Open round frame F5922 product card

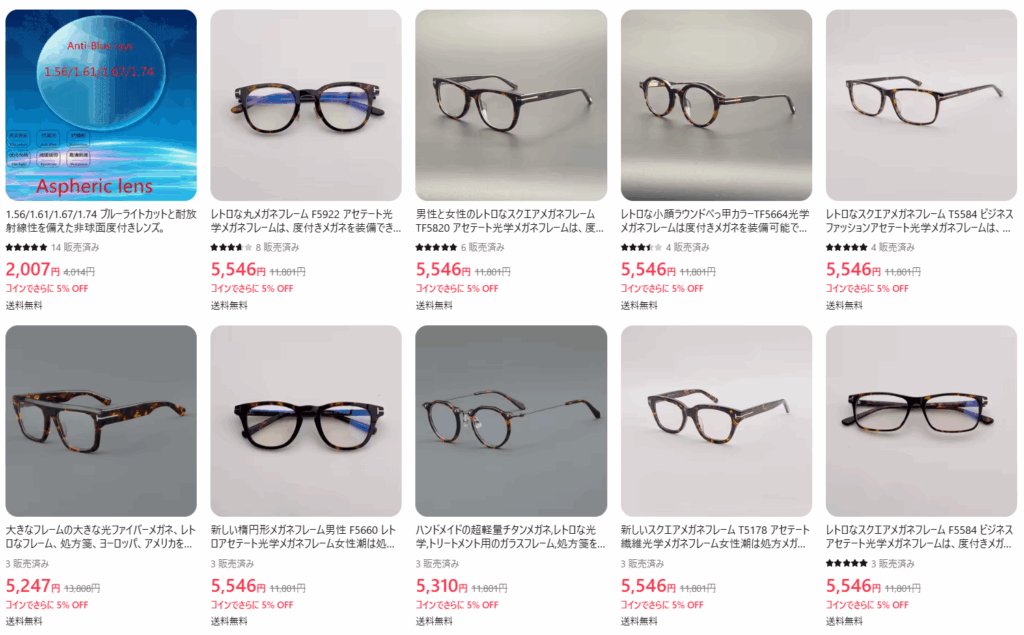[x=306, y=105]
